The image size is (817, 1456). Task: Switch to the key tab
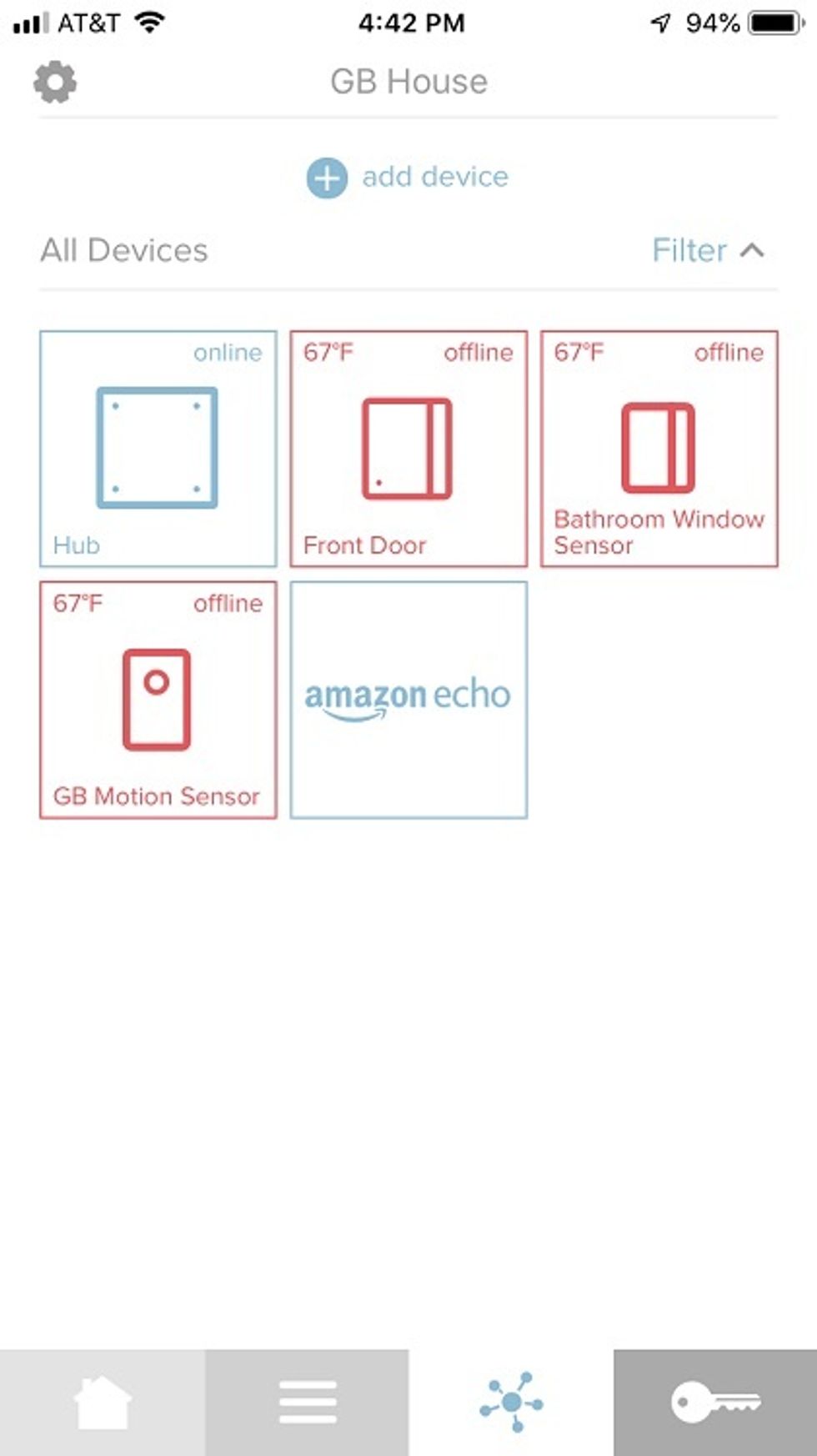click(715, 1403)
